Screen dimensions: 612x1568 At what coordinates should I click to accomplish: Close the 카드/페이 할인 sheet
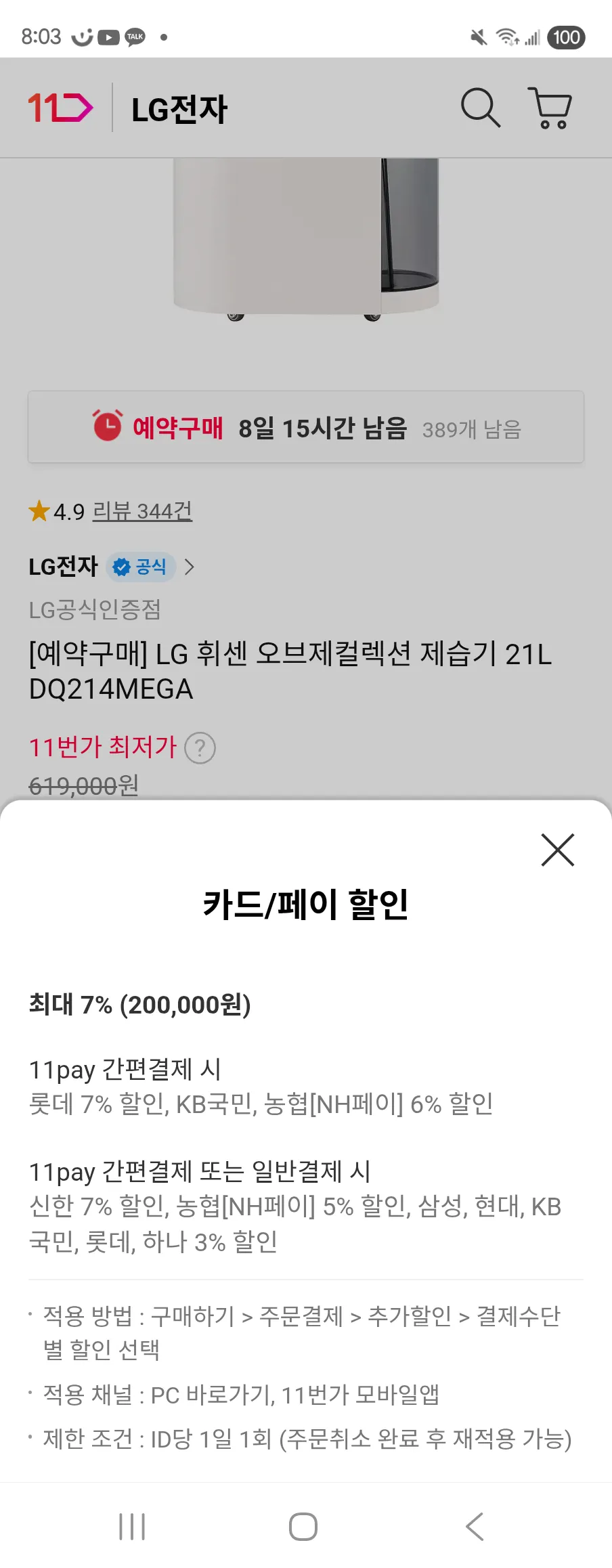[x=557, y=850]
